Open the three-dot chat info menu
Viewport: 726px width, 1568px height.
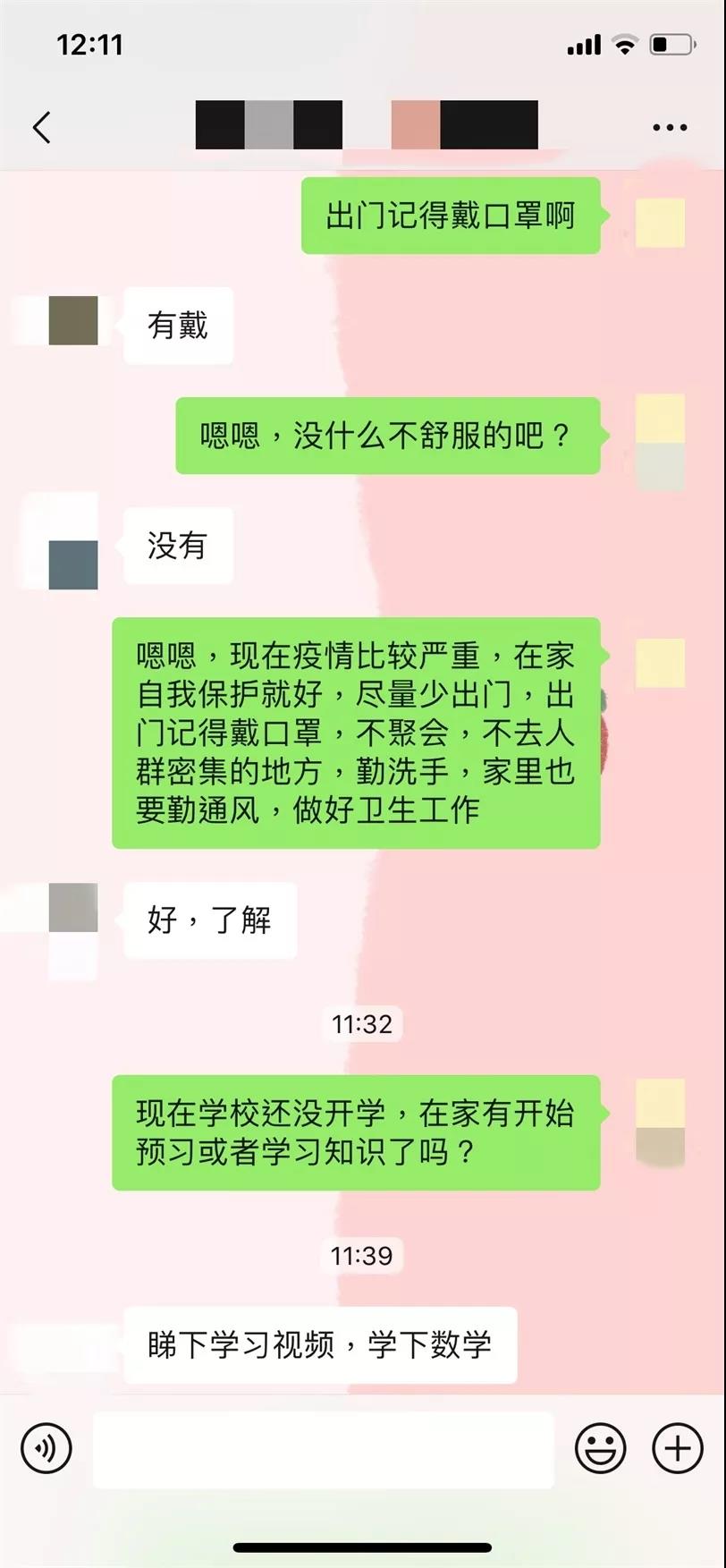tap(669, 127)
